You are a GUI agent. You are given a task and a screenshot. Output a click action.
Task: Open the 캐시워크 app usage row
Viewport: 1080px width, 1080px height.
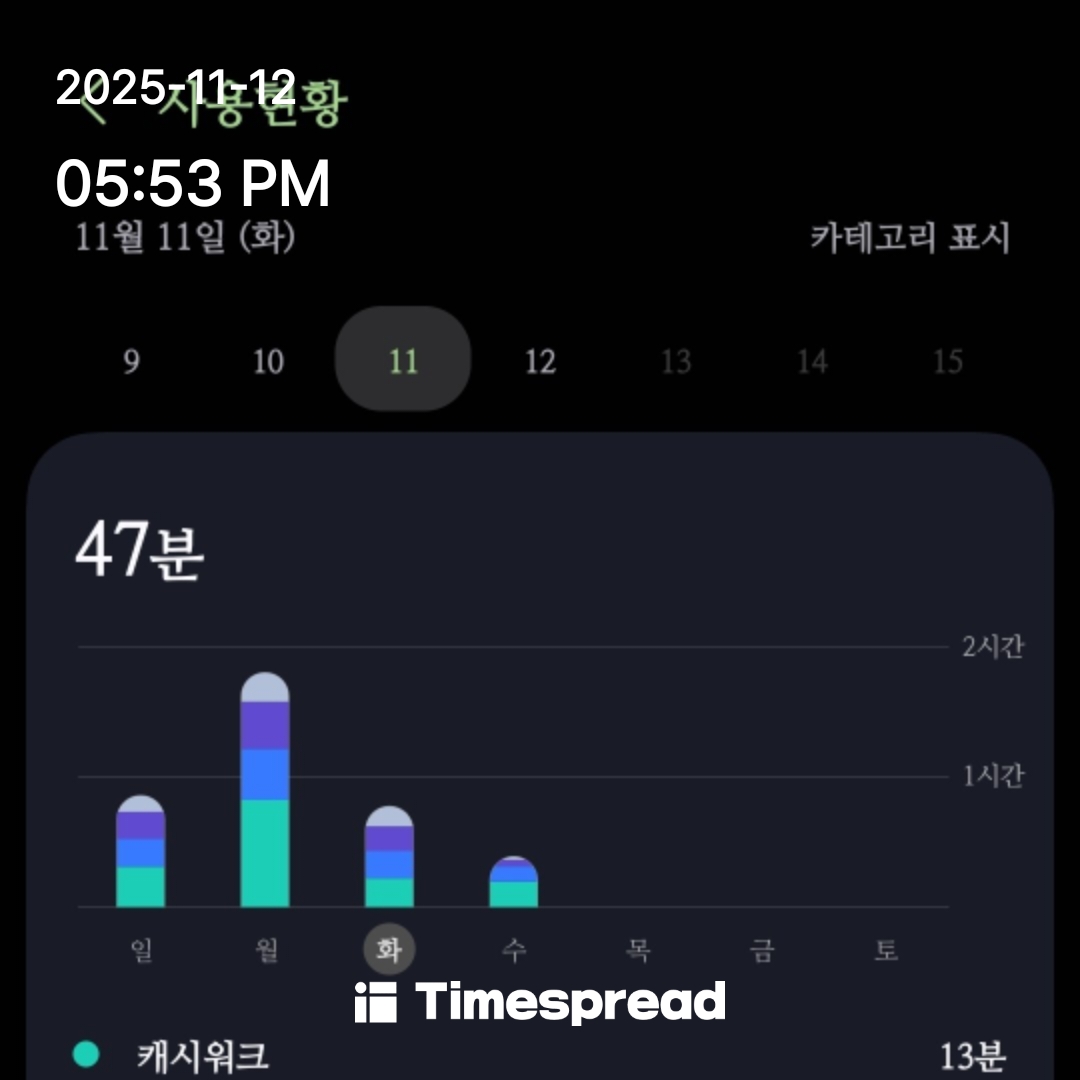(540, 1055)
